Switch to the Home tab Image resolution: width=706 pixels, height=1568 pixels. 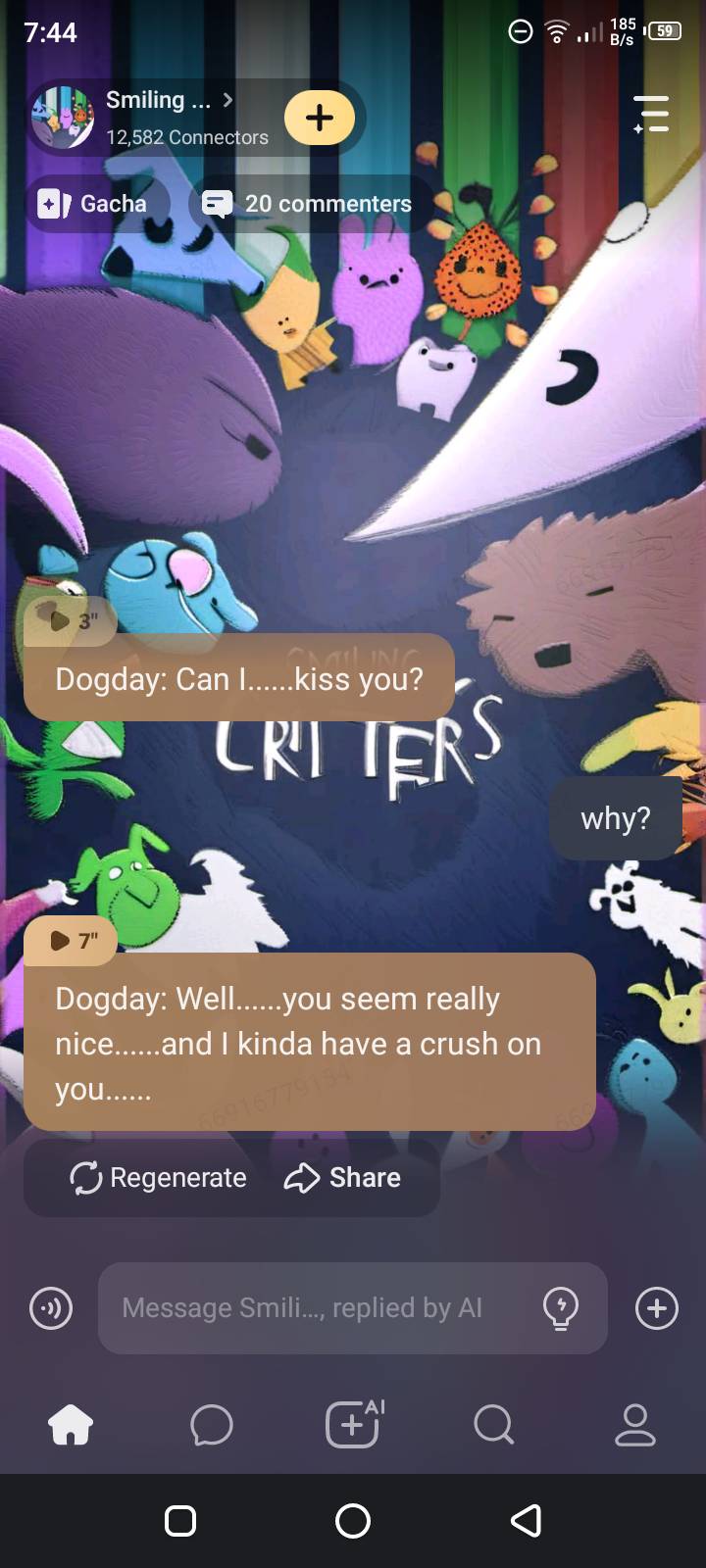tap(71, 1425)
